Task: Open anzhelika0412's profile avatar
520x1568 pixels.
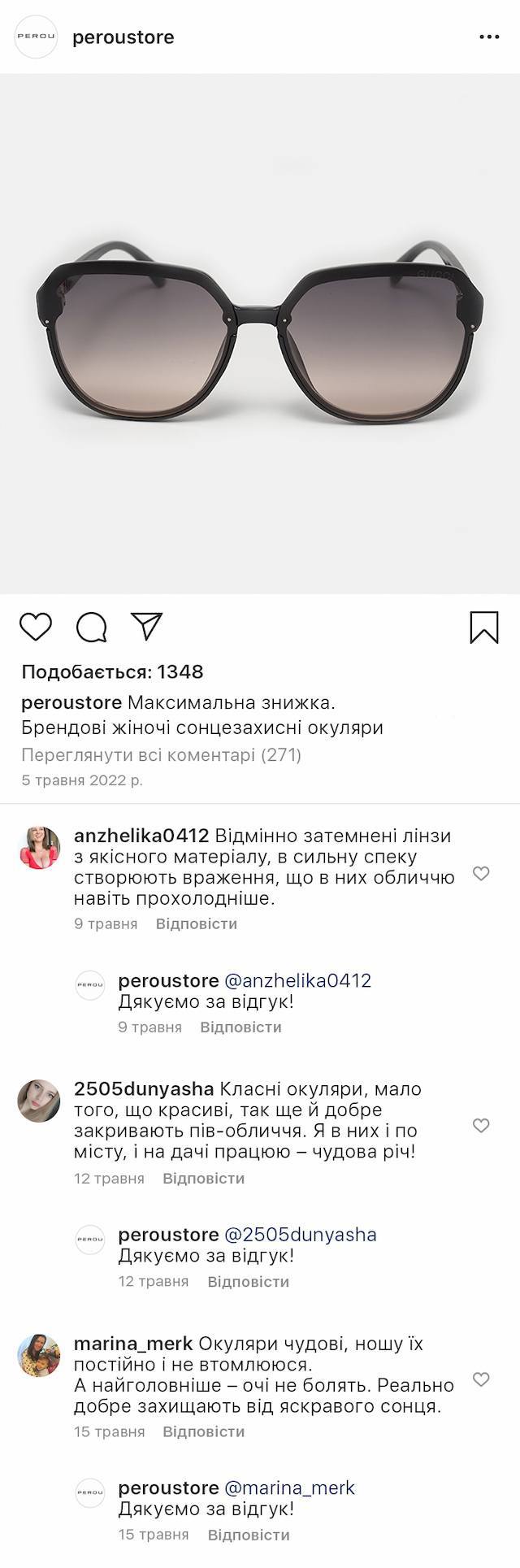Action: (x=39, y=848)
